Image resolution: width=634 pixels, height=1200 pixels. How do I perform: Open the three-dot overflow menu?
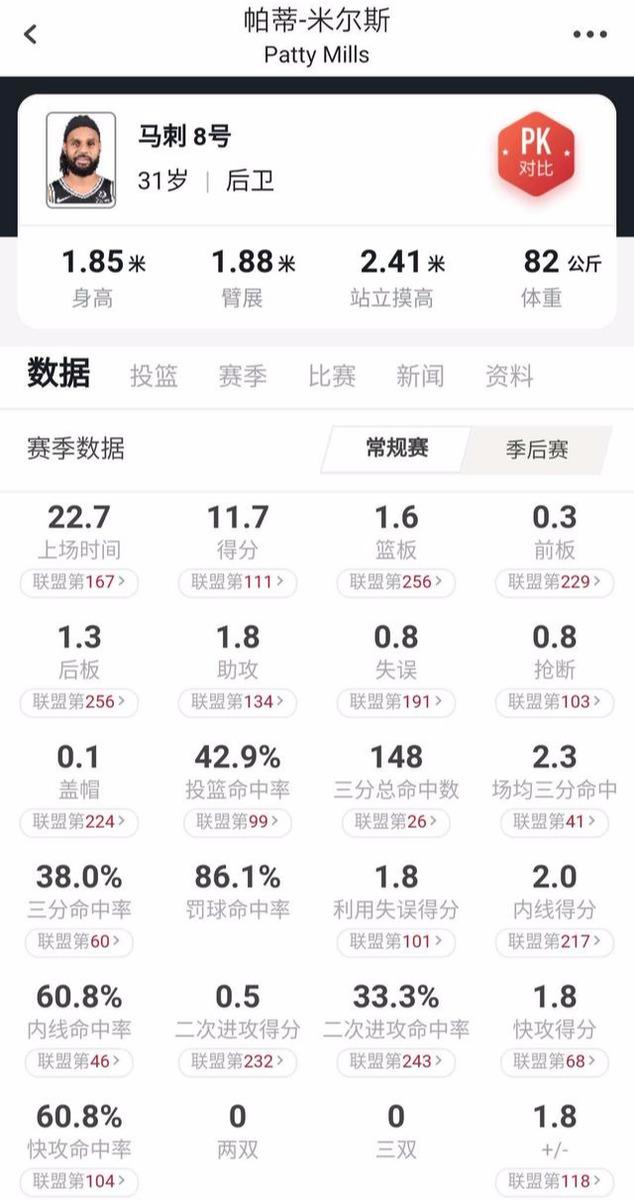tap(590, 35)
